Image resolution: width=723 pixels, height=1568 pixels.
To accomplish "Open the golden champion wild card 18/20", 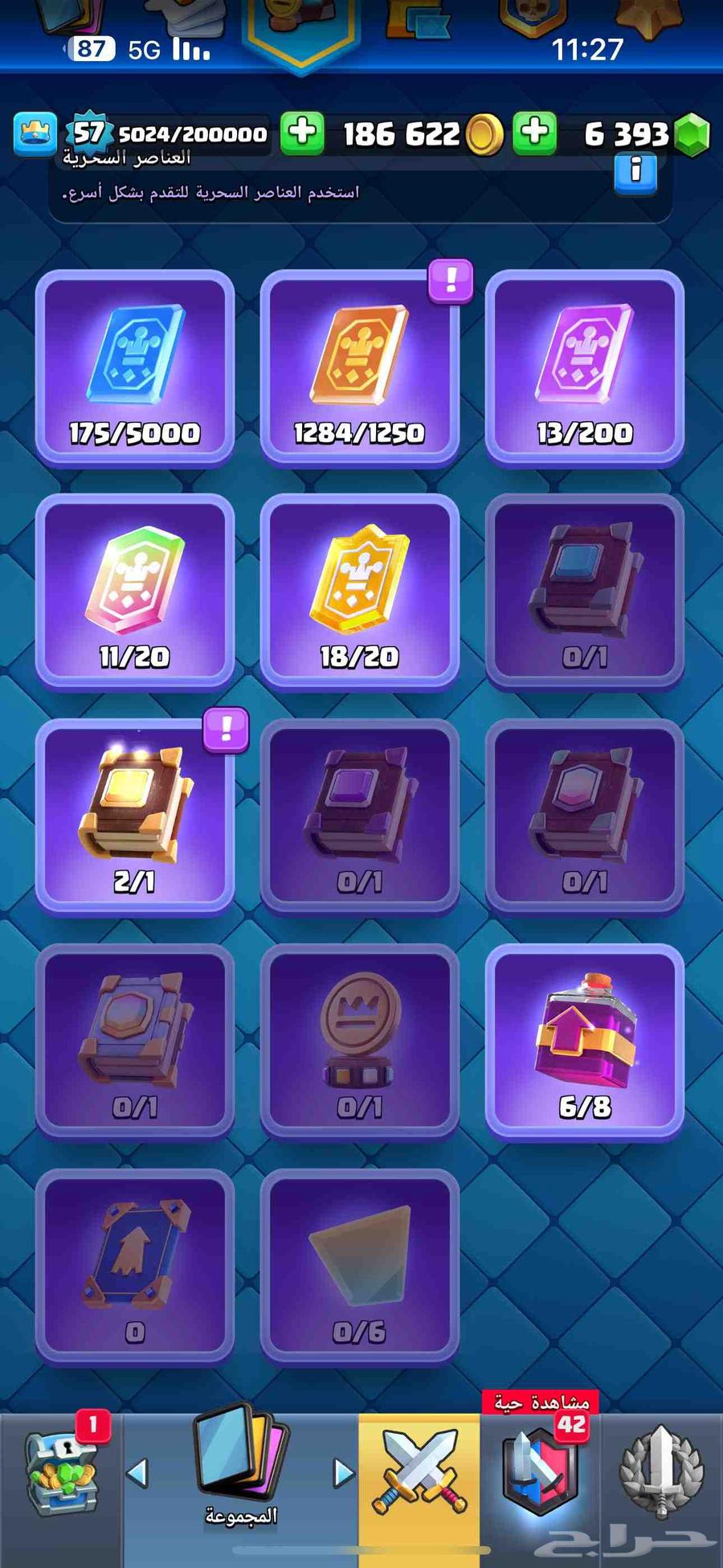I will (359, 592).
